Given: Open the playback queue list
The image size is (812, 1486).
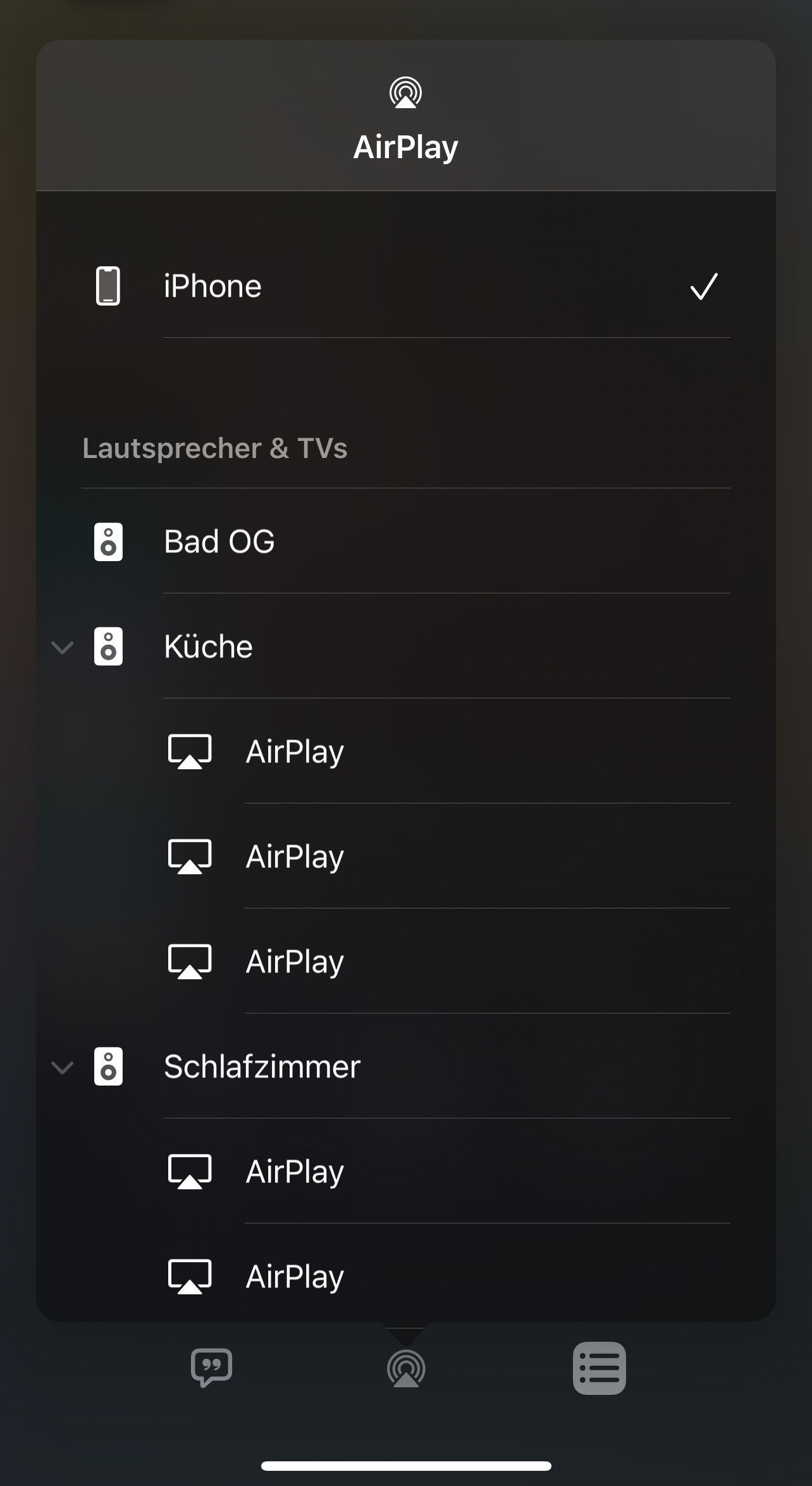Looking at the screenshot, I should [599, 1368].
